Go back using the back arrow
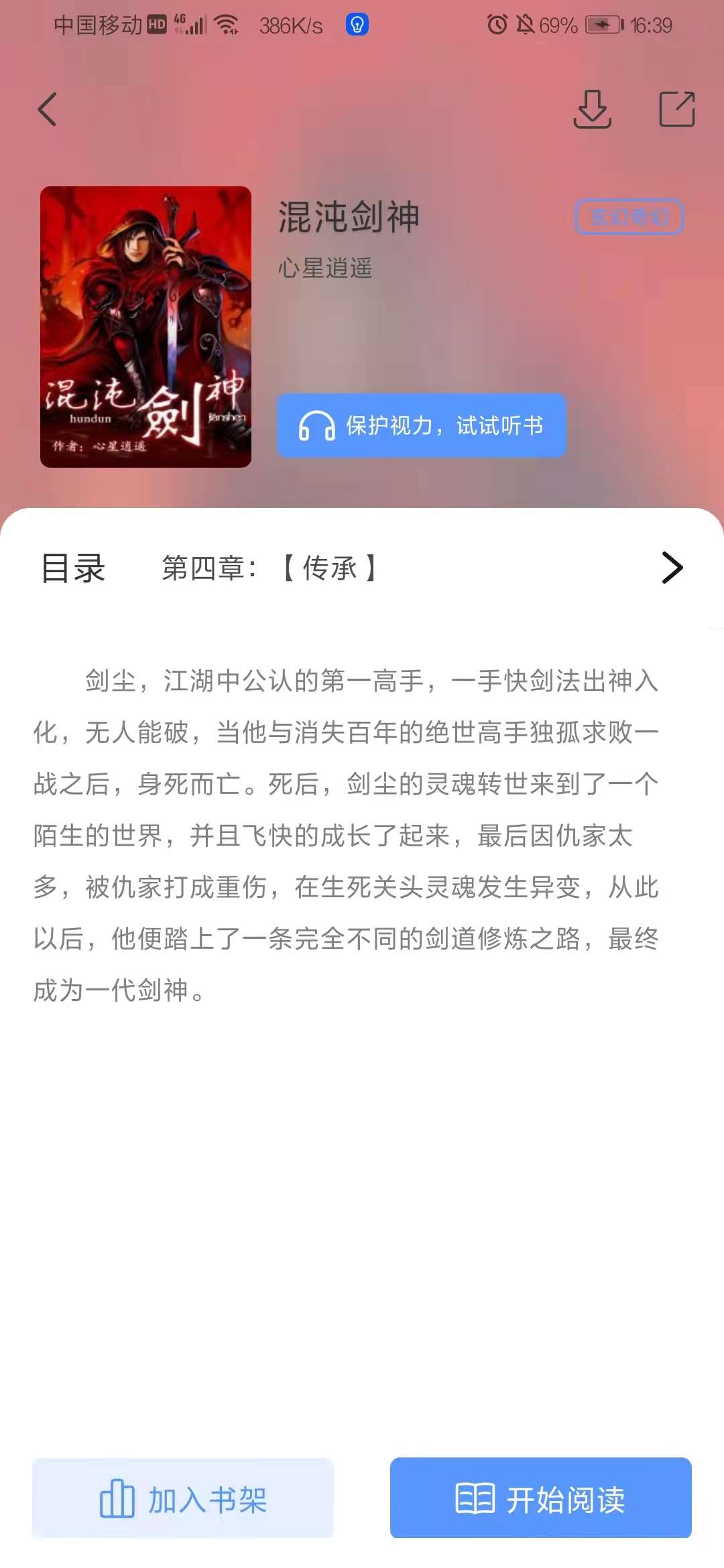The image size is (724, 1568). point(47,109)
